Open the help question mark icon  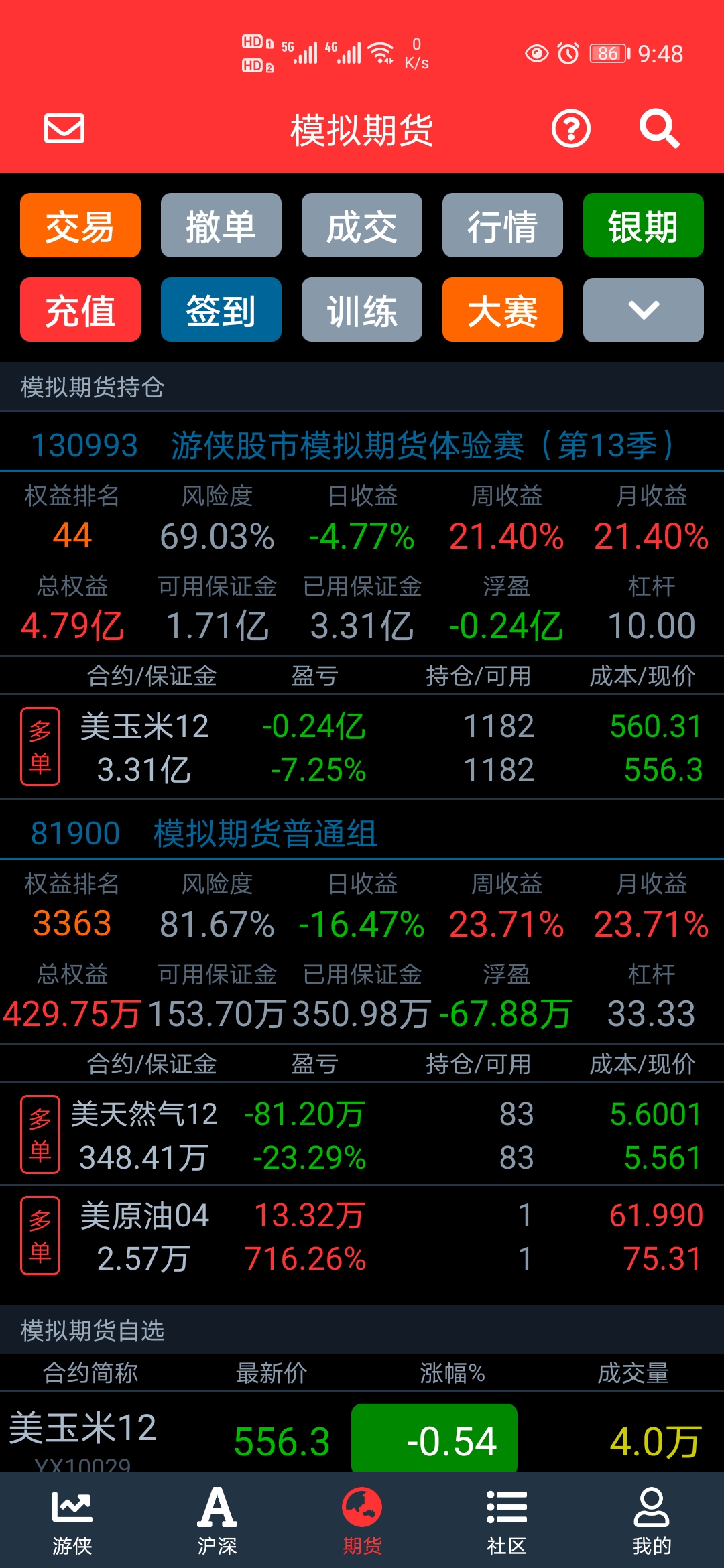[570, 129]
